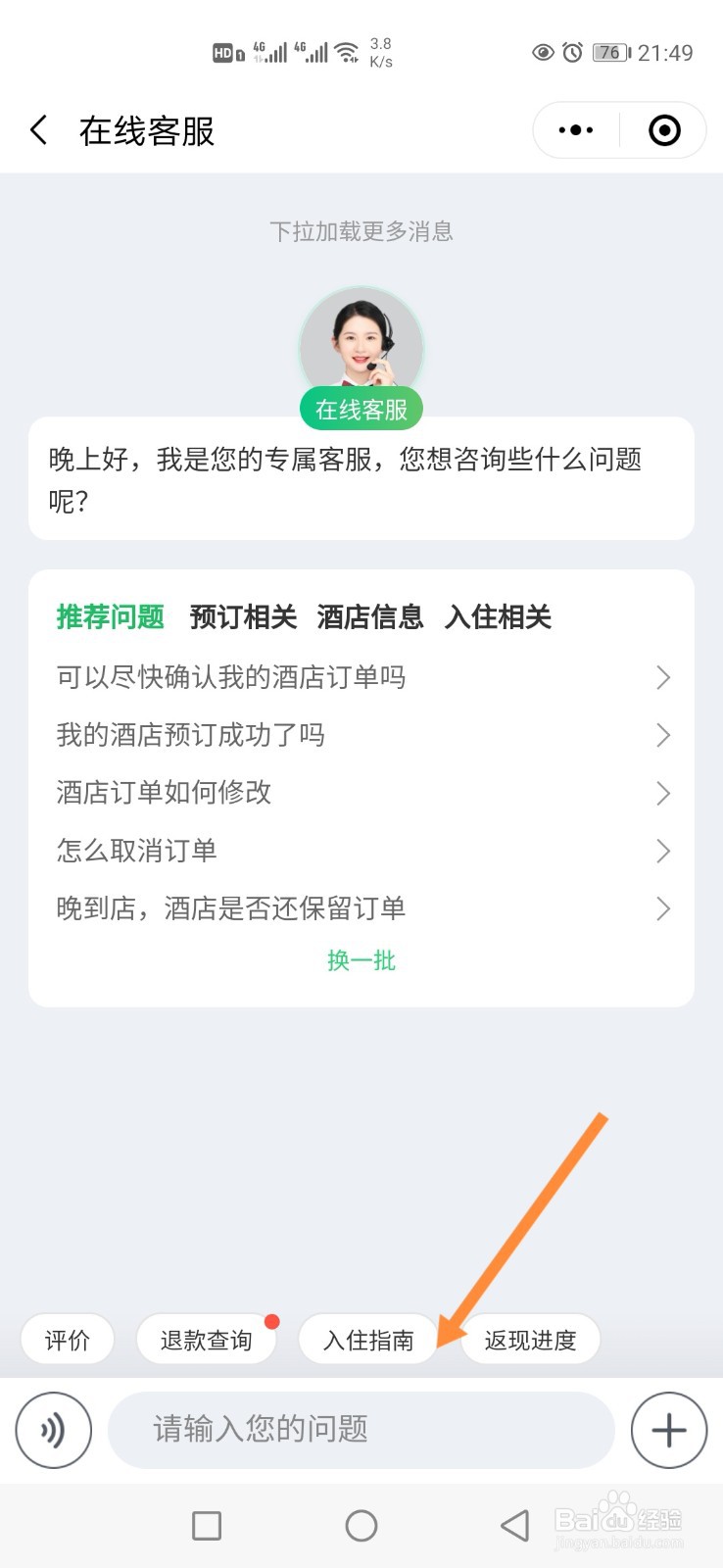This screenshot has height=1568, width=723.
Task: Open 退款查询 with the red dot badge
Action: tap(206, 1339)
